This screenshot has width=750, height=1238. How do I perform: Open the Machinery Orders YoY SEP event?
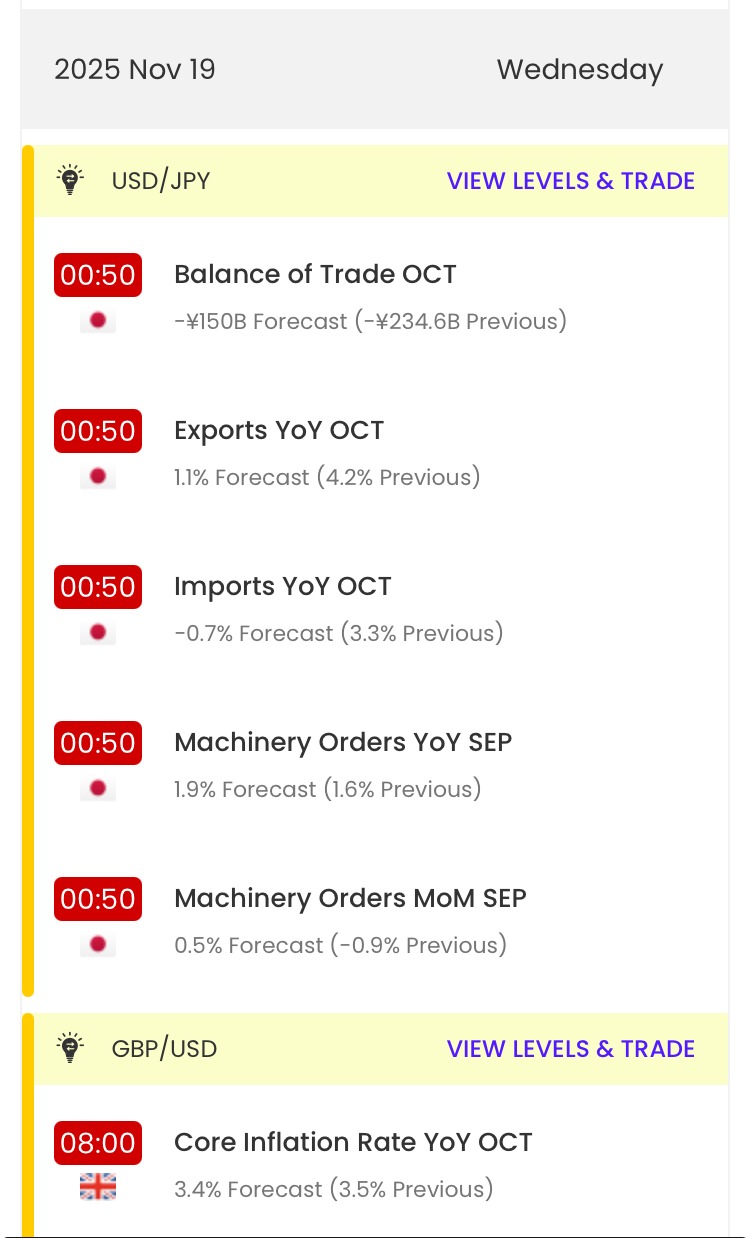click(343, 743)
